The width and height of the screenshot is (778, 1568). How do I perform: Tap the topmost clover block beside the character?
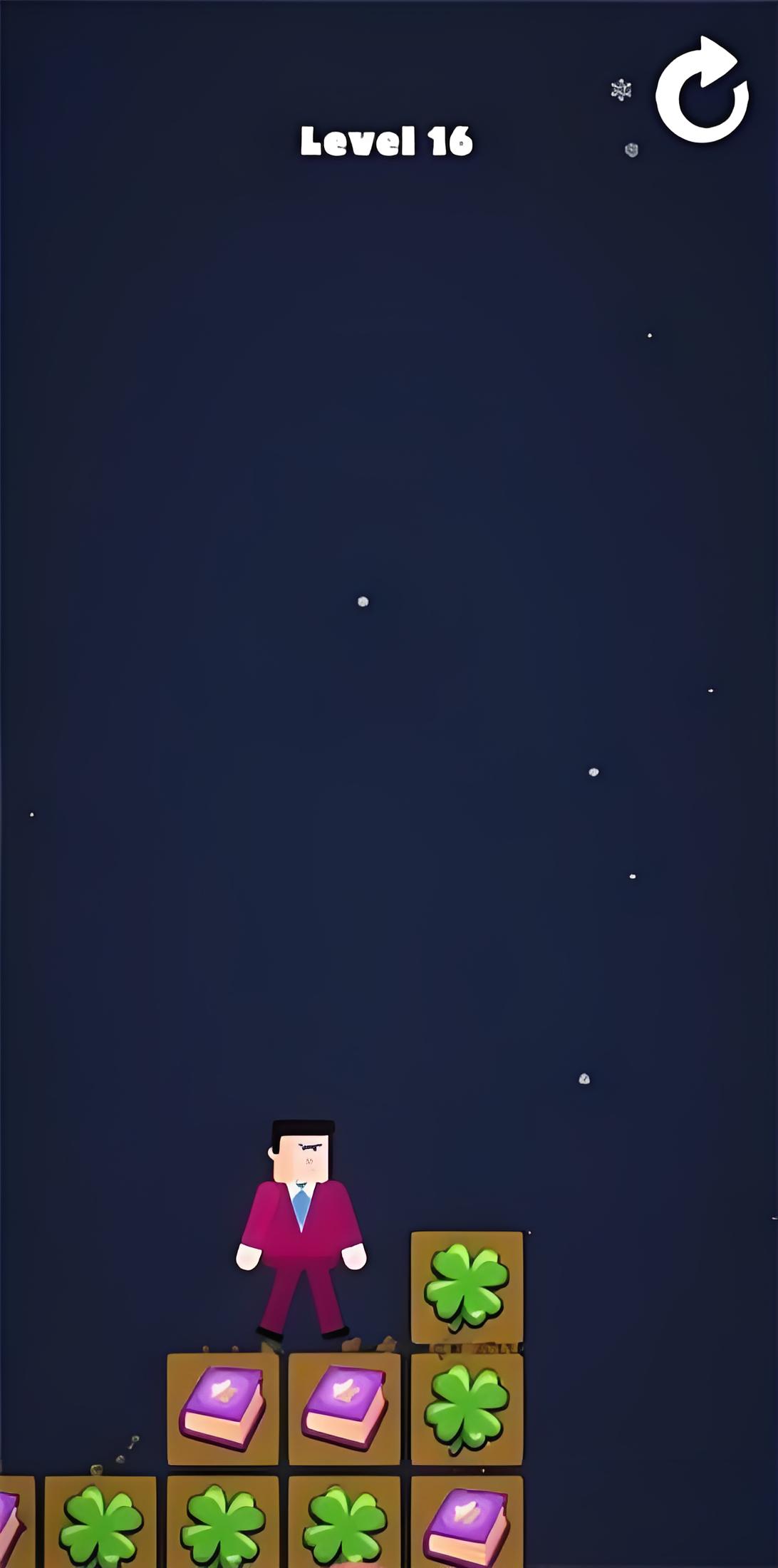[x=467, y=1287]
